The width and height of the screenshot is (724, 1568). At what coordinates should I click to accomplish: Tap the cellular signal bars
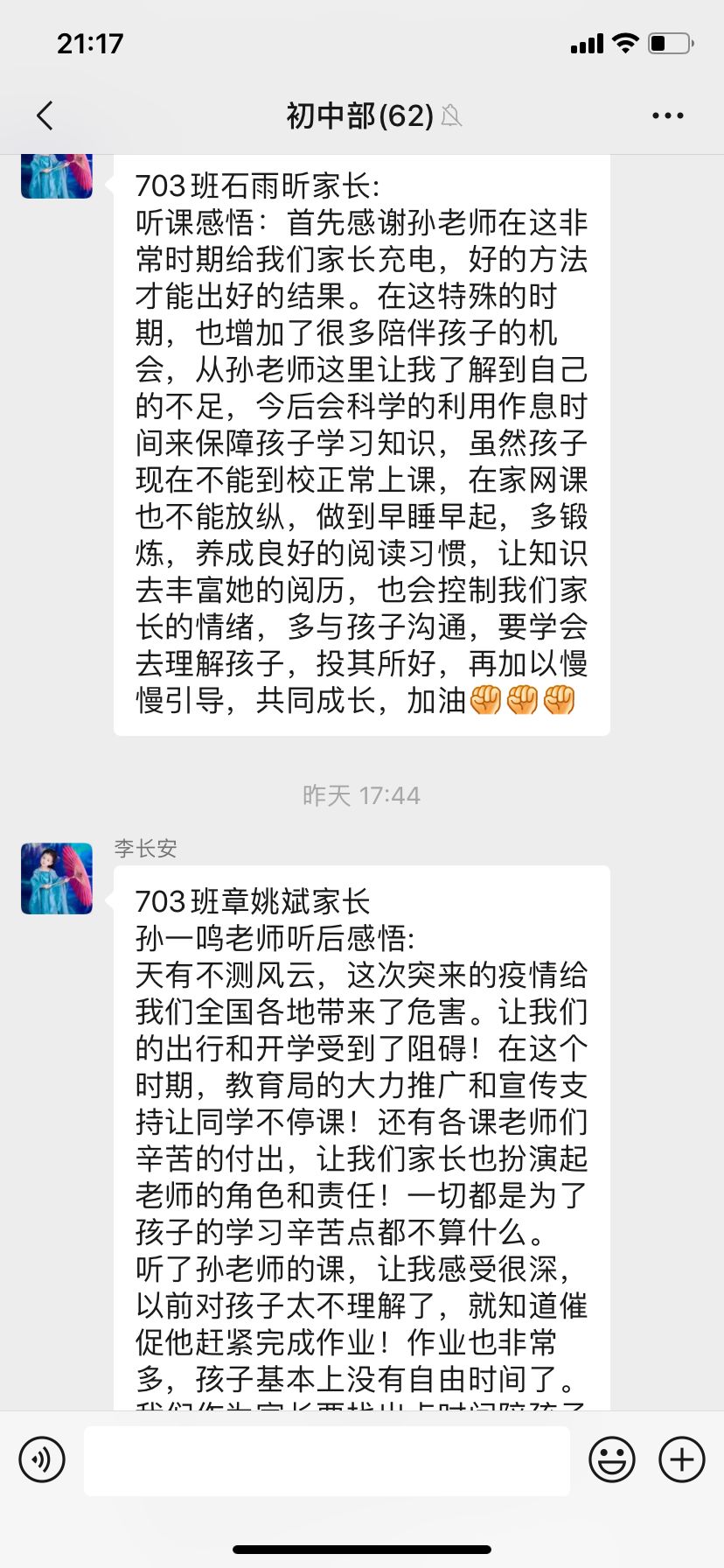click(587, 42)
